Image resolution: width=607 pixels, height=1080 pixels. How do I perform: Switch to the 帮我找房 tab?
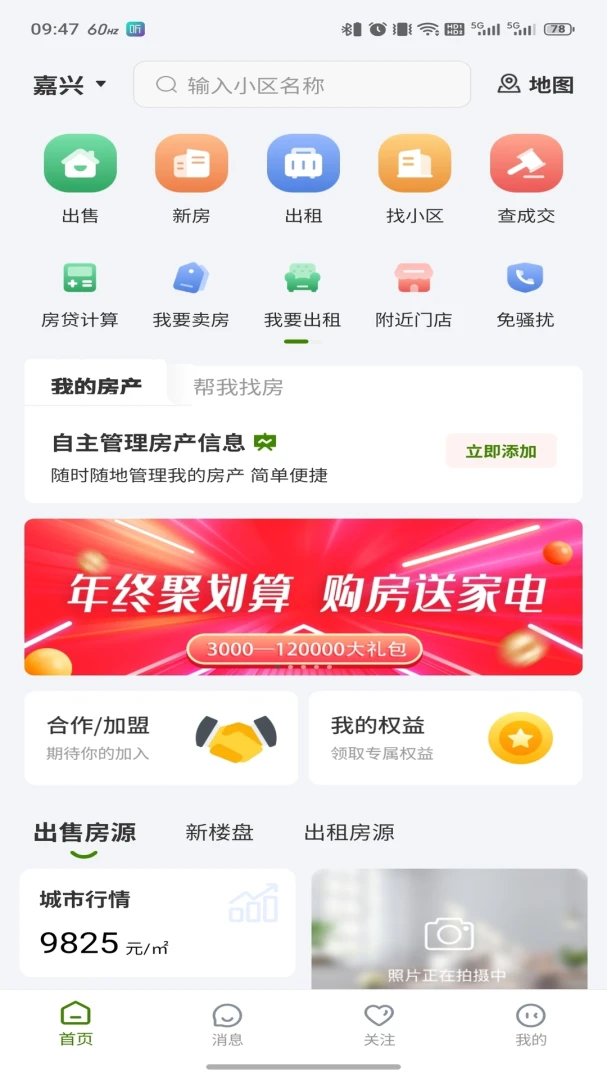238,386
